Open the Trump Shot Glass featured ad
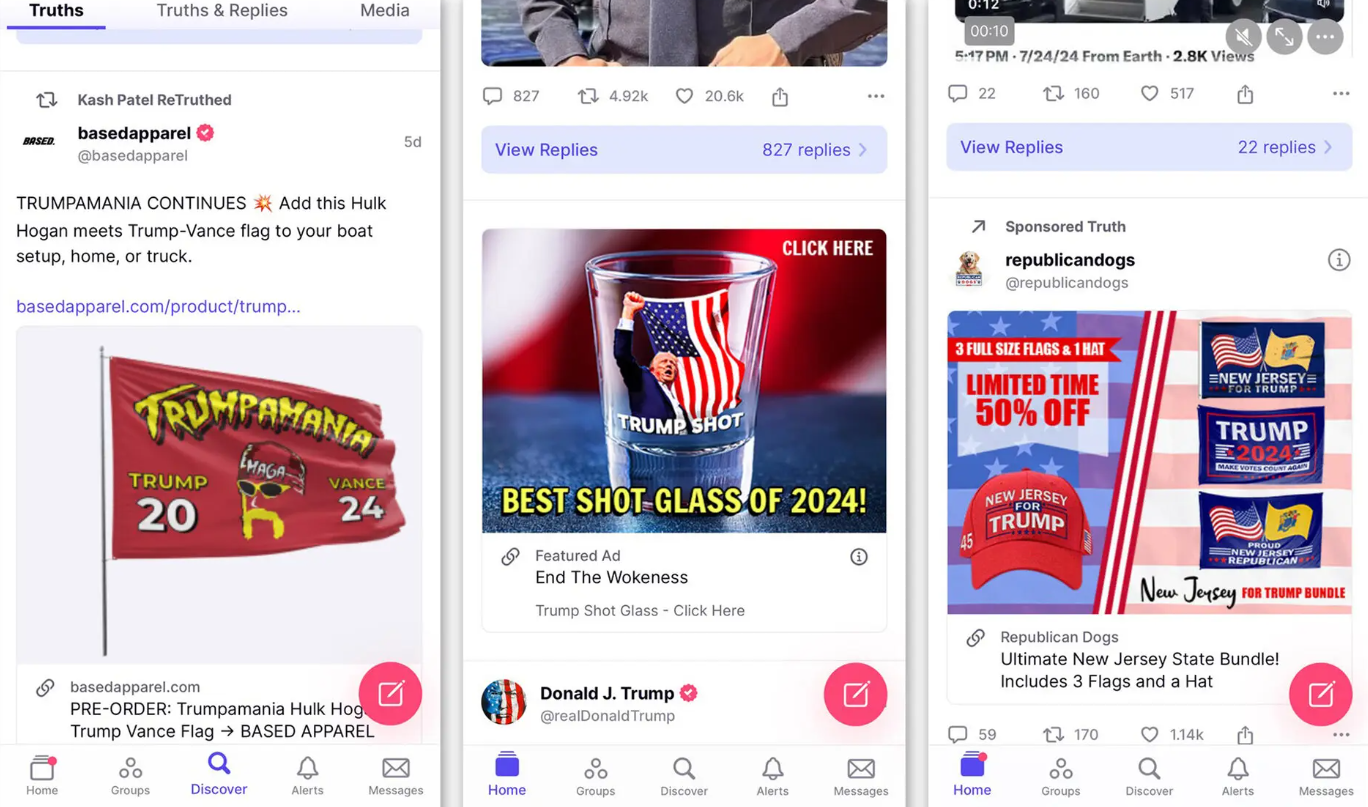1368x807 pixels. (683, 381)
